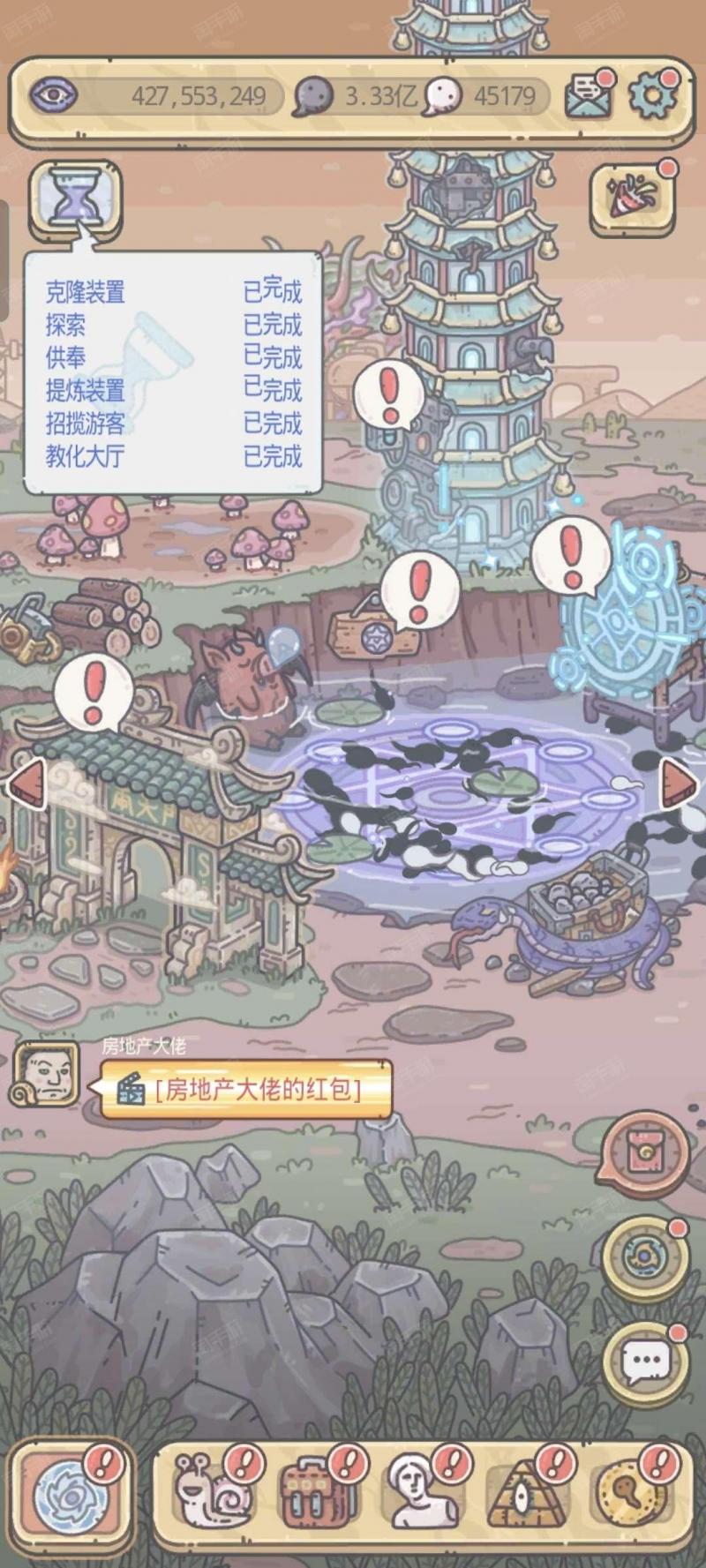
Task: Switch to the snail tab
Action: point(213,1494)
